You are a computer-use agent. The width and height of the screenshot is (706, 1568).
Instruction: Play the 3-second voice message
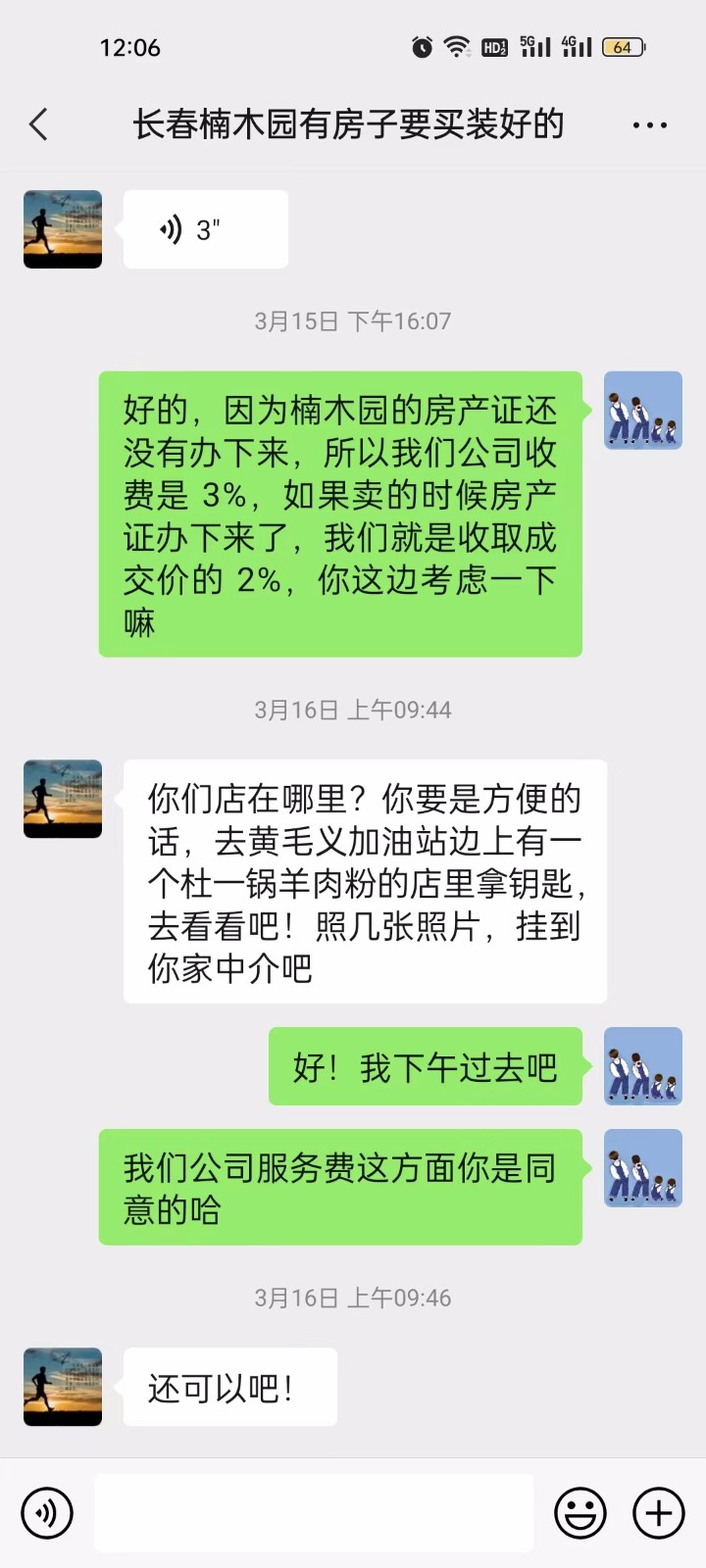point(205,230)
